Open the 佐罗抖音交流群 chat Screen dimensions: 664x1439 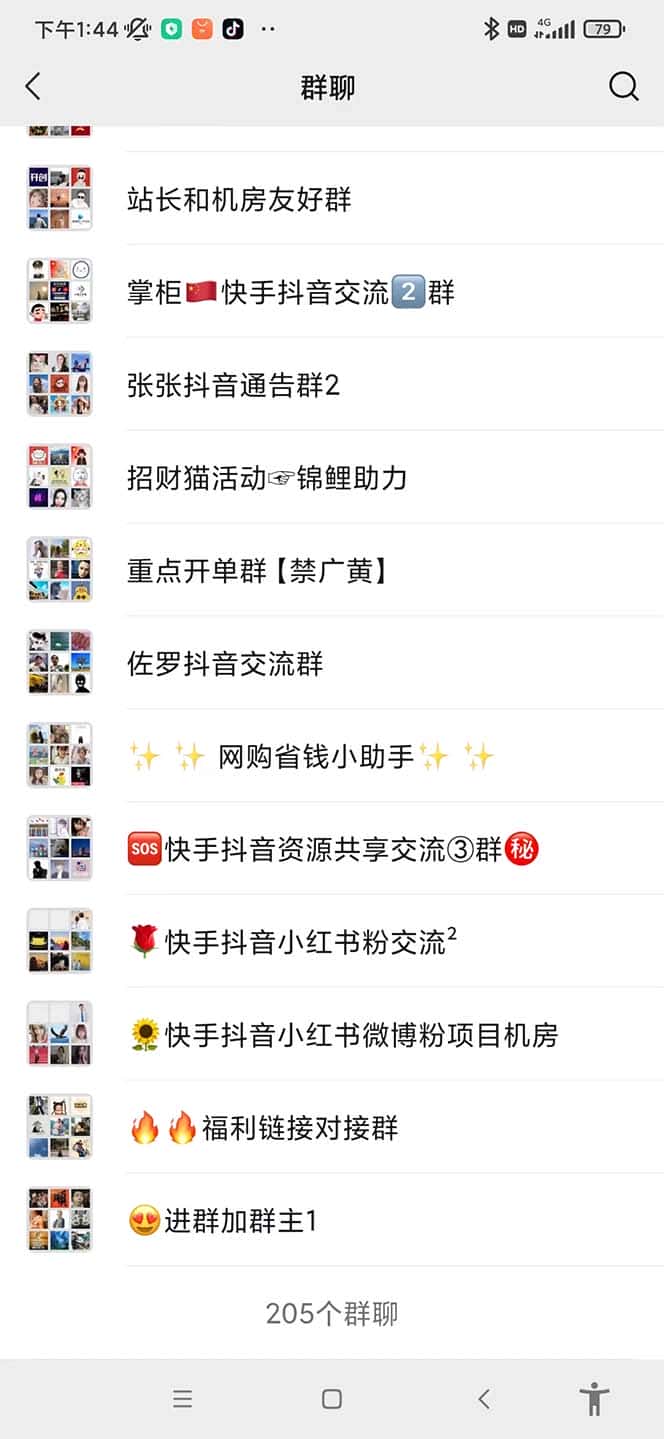point(225,663)
